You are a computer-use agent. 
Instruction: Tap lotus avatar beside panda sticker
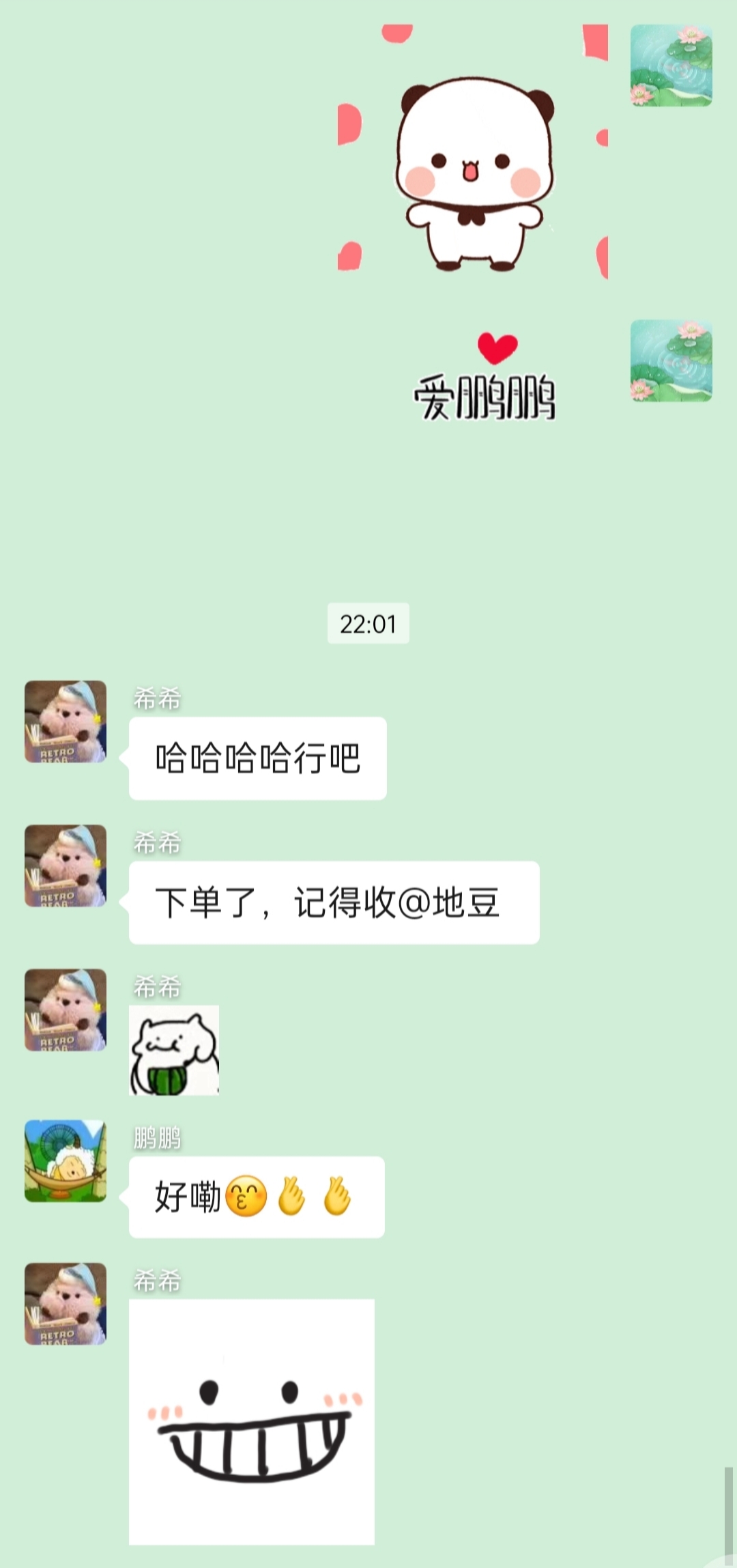(671, 66)
